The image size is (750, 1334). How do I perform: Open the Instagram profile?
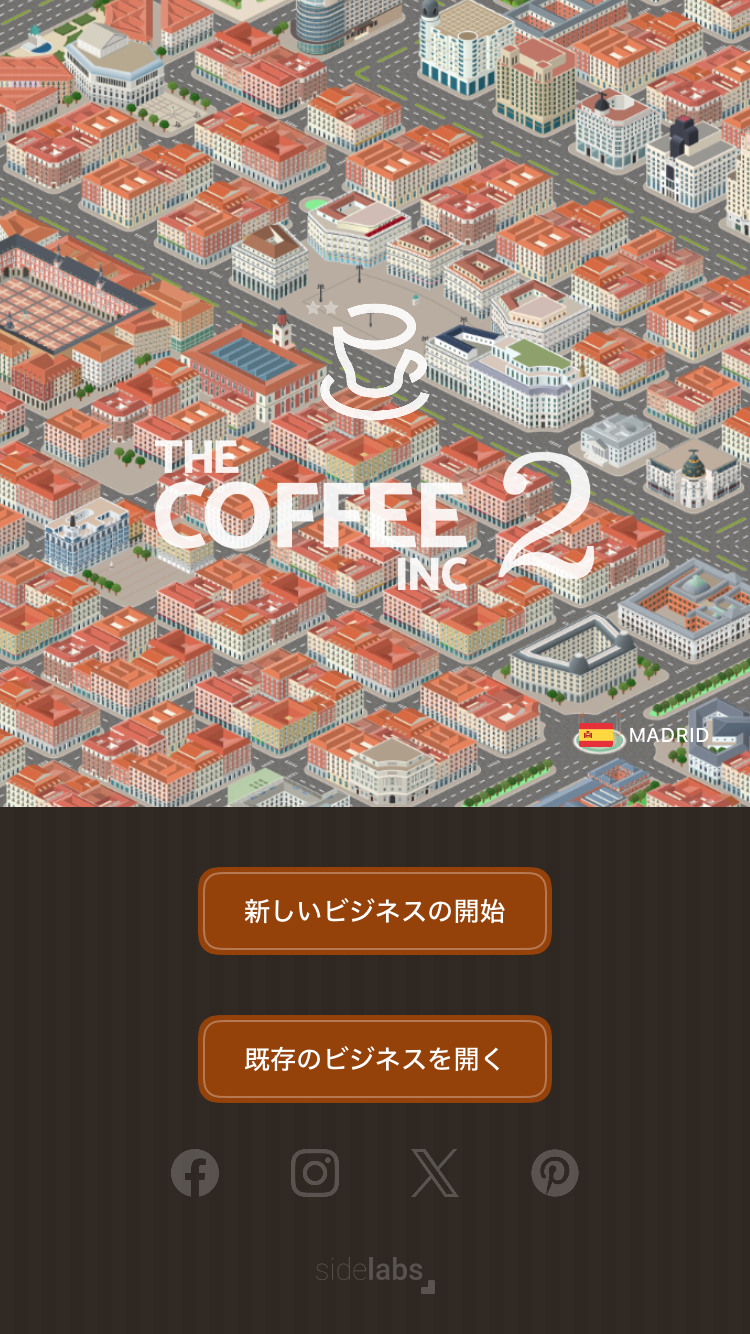315,1173
